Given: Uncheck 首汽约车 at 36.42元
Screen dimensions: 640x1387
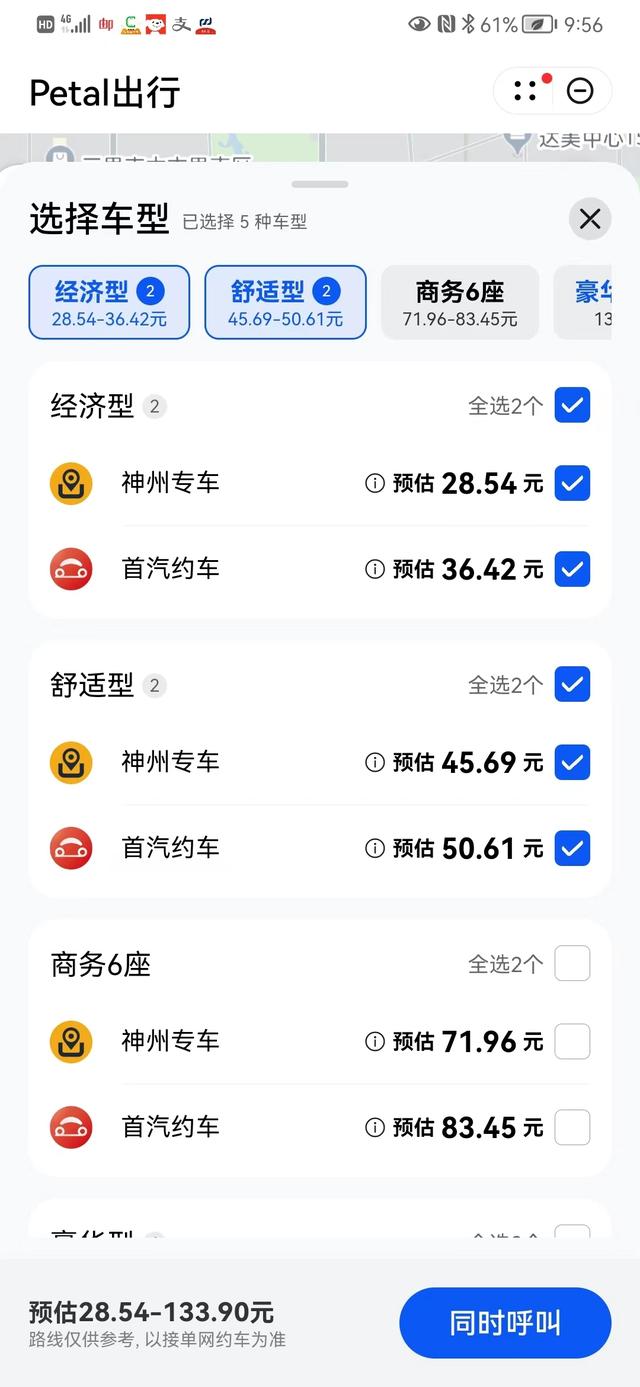Looking at the screenshot, I should [573, 569].
